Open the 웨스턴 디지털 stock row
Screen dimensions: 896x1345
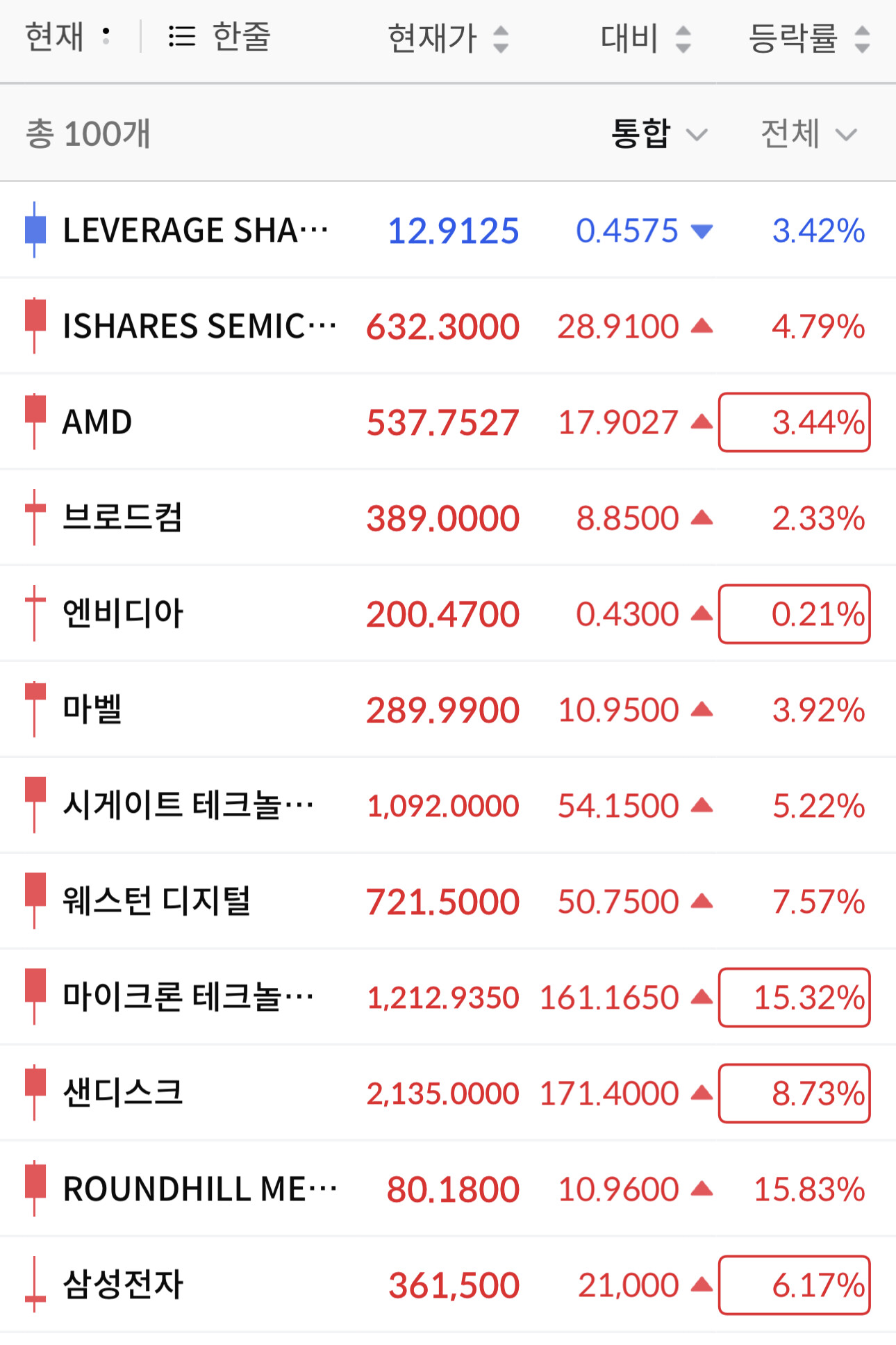coord(448,901)
